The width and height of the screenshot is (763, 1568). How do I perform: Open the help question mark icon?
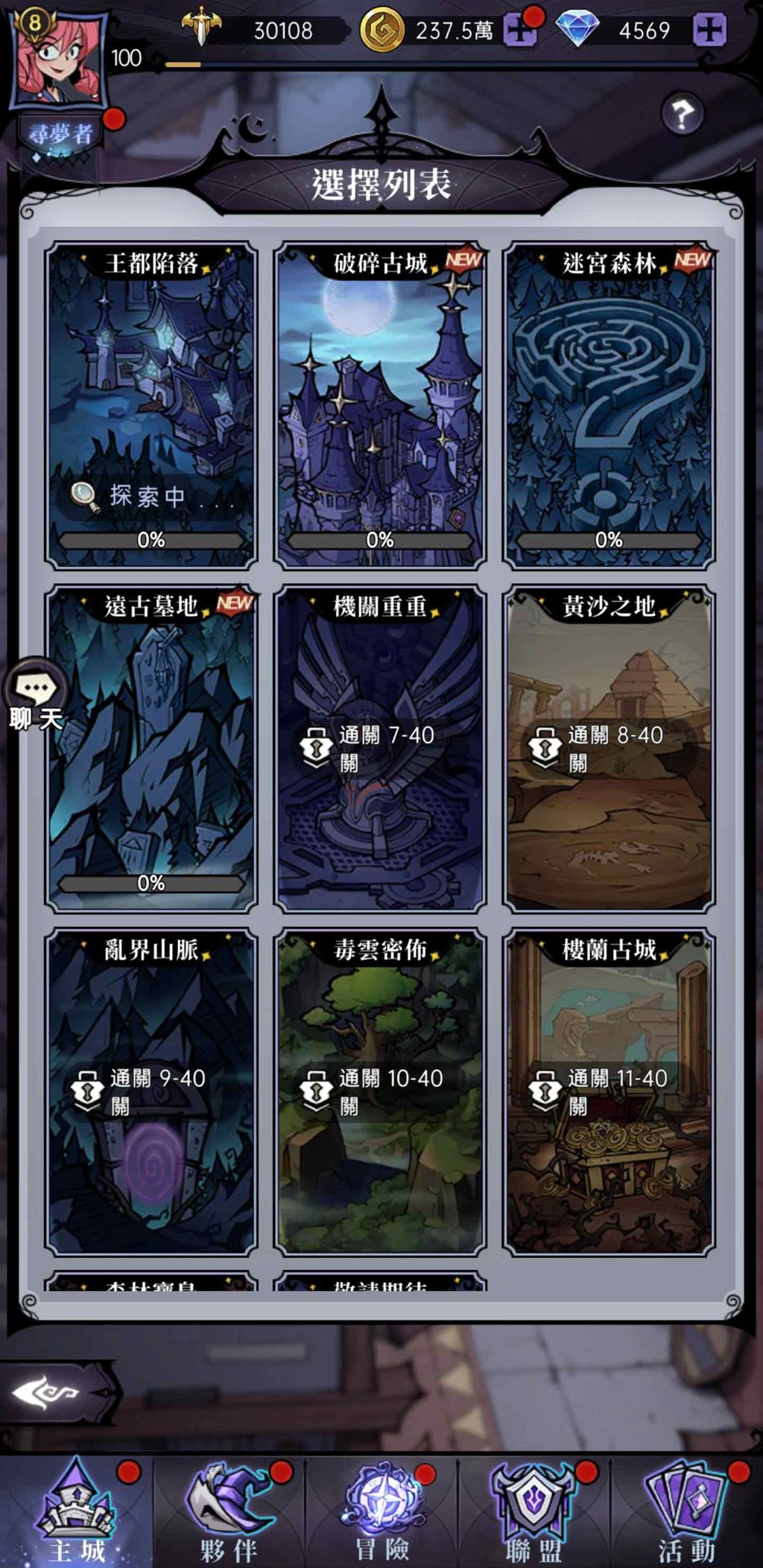682,115
